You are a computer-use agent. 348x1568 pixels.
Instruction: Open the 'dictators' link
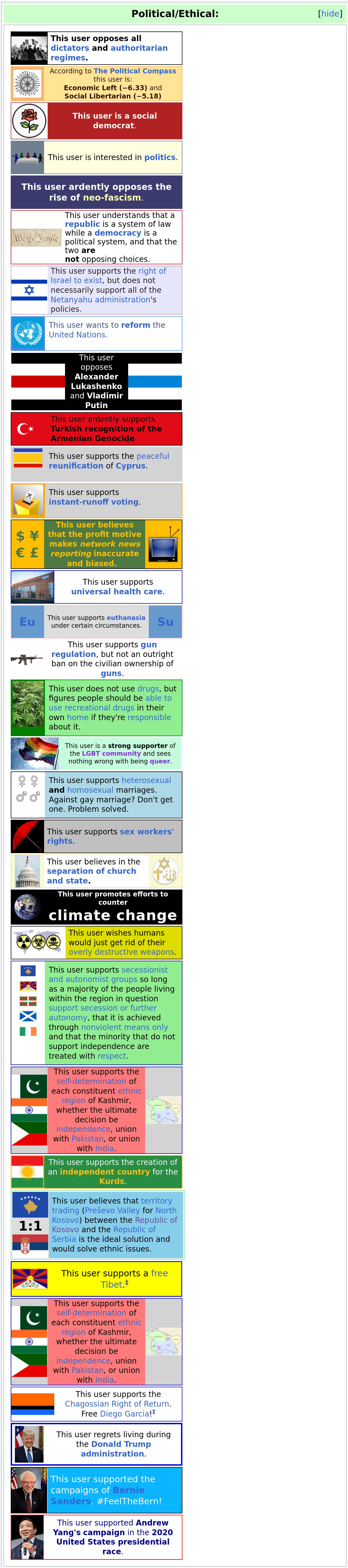69,48
